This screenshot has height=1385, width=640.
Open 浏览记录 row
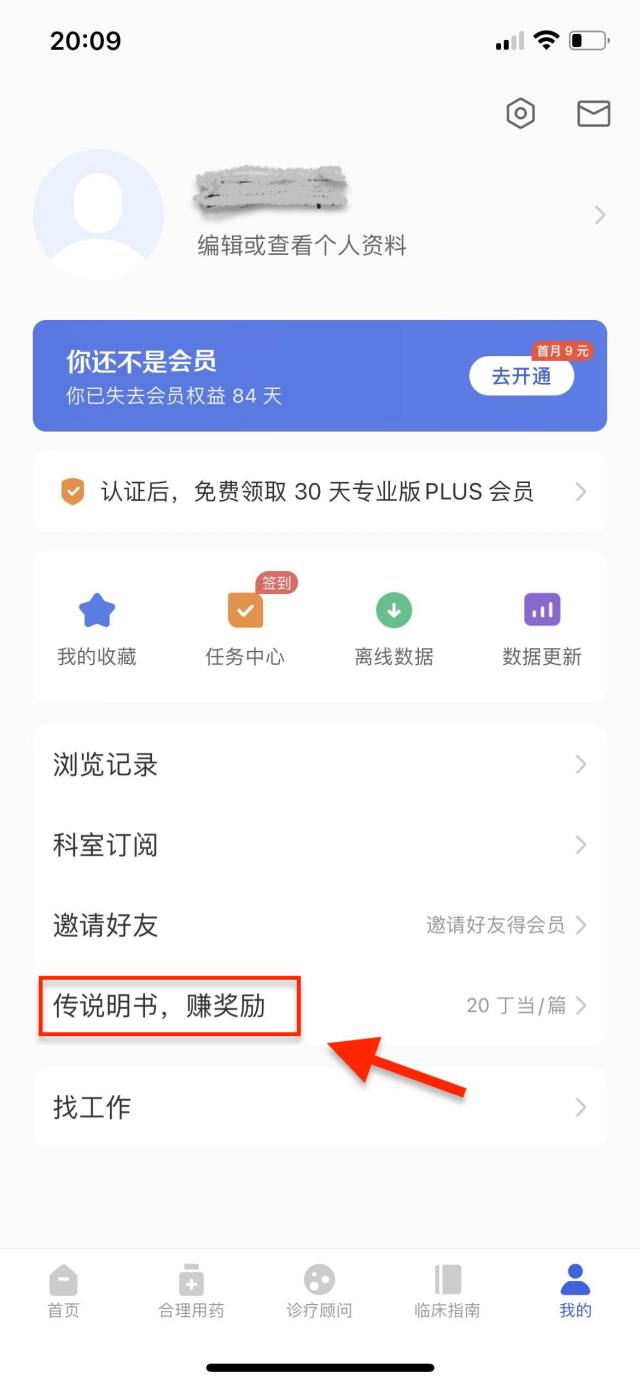pos(320,765)
